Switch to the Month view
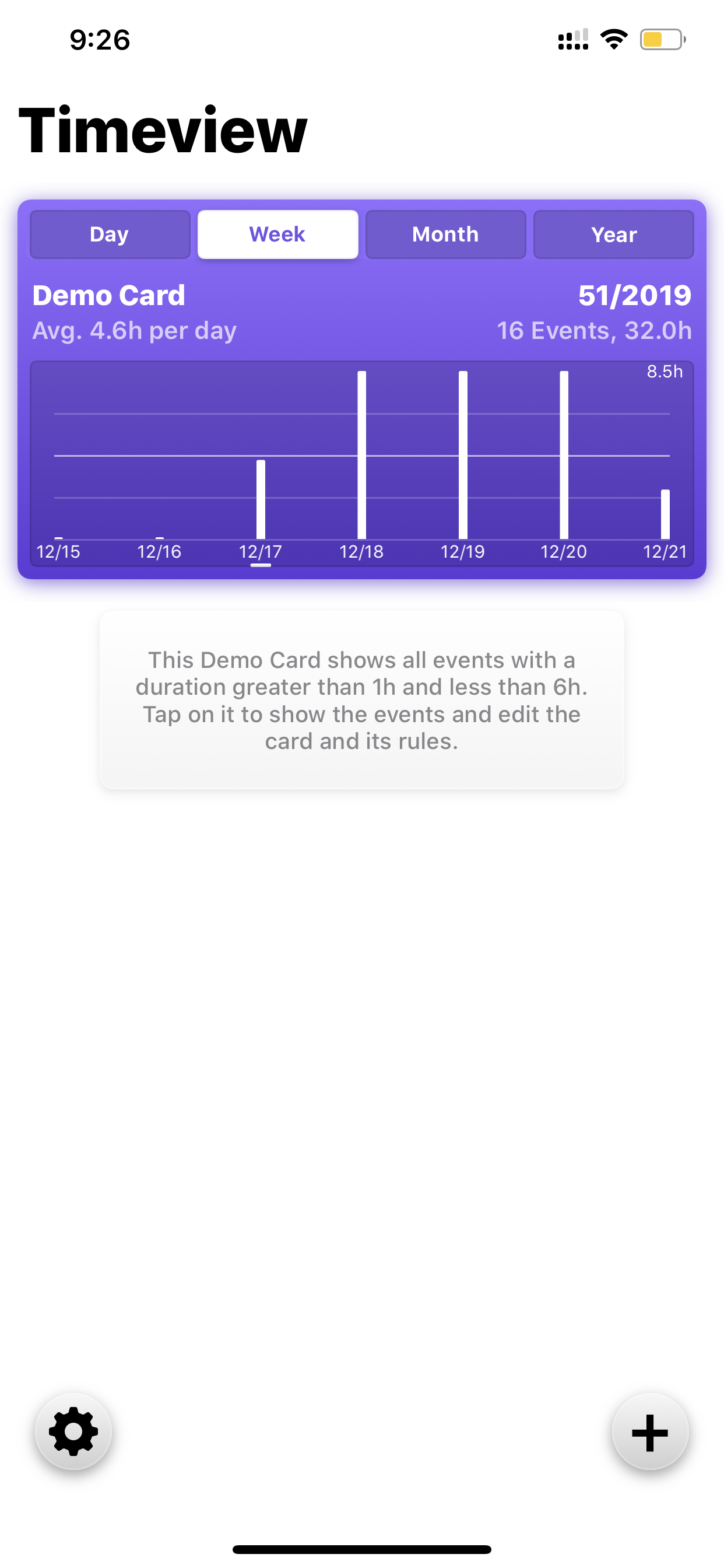 (x=446, y=235)
